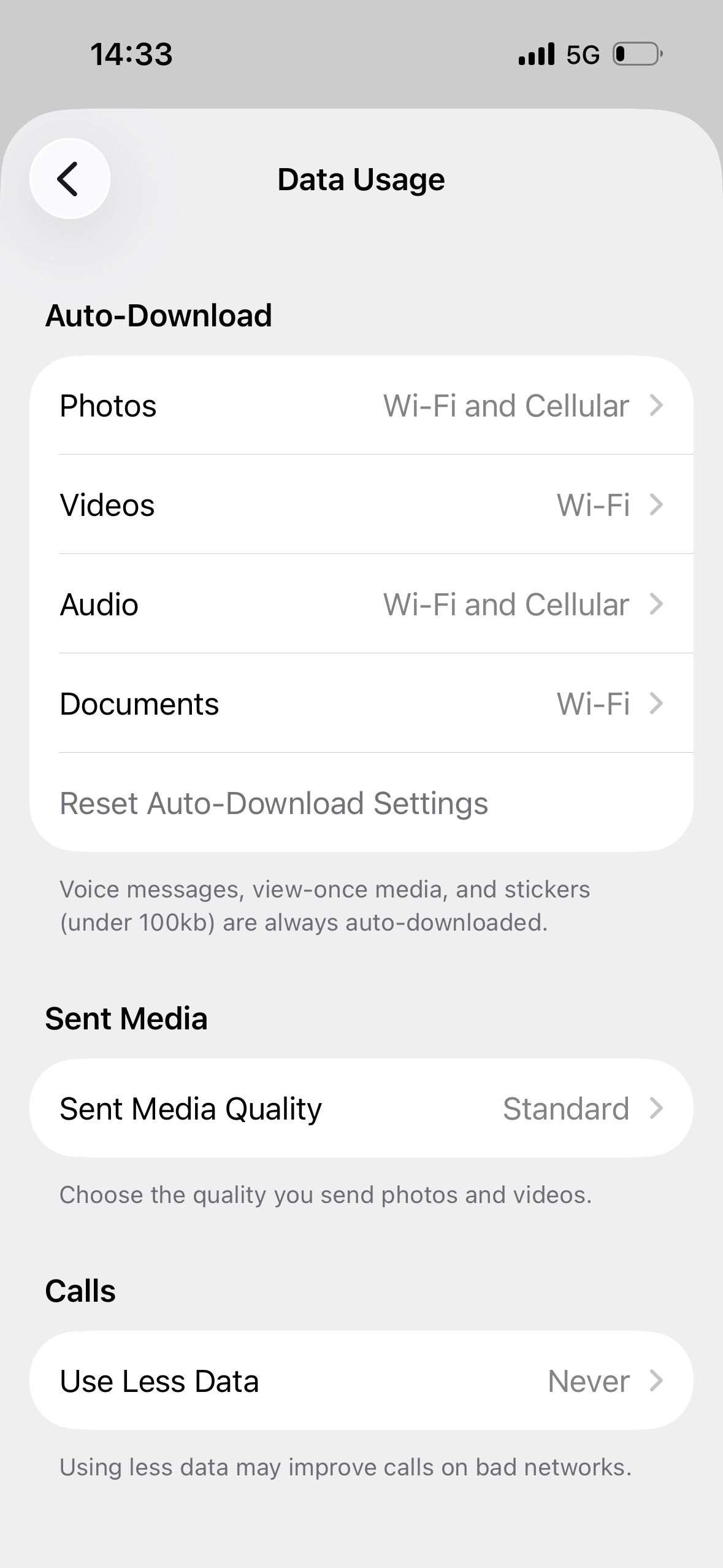
Task: Tap the 14:33 clock in status bar
Action: [x=131, y=54]
